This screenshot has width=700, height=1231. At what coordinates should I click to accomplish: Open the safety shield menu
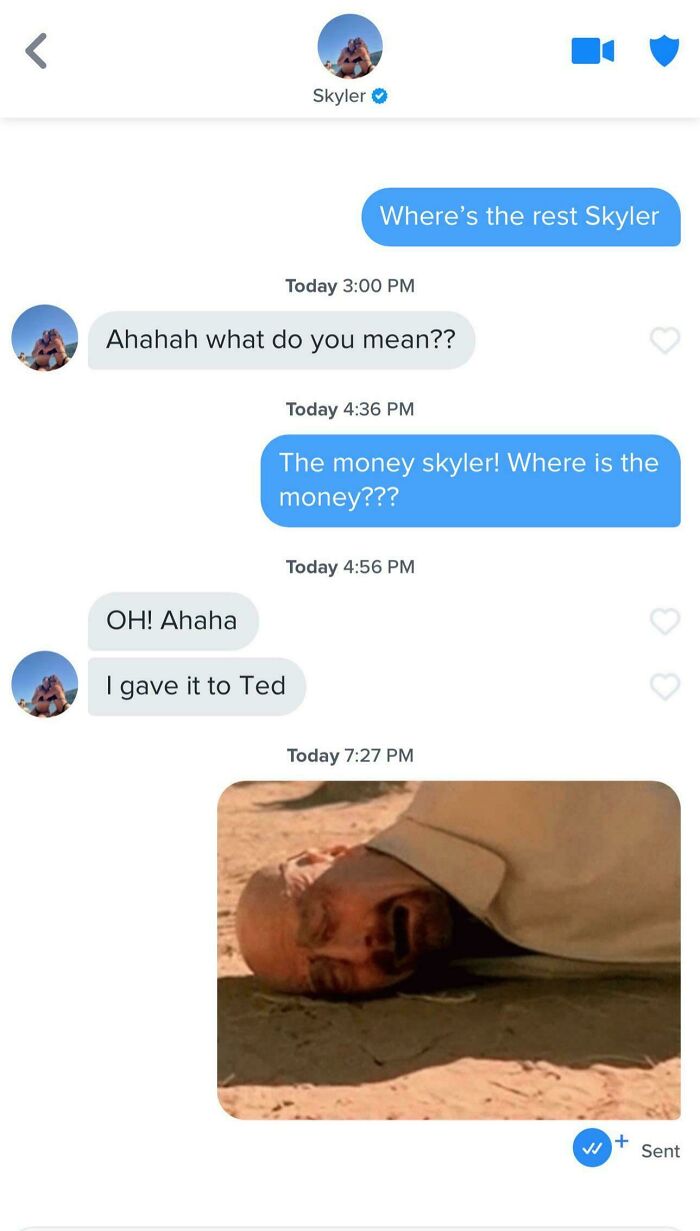coord(664,51)
